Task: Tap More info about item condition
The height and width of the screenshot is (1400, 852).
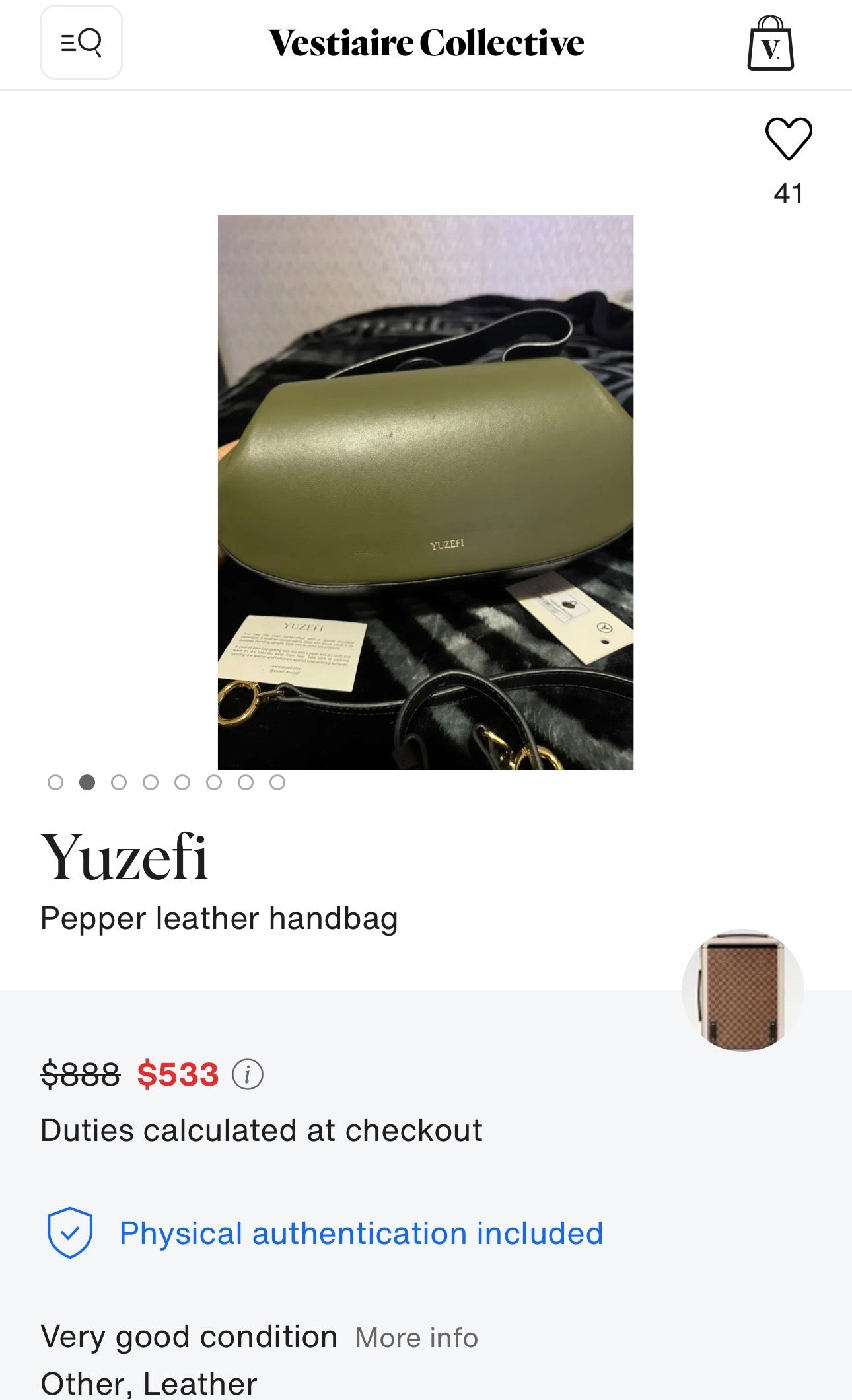Action: pyautogui.click(x=416, y=1338)
